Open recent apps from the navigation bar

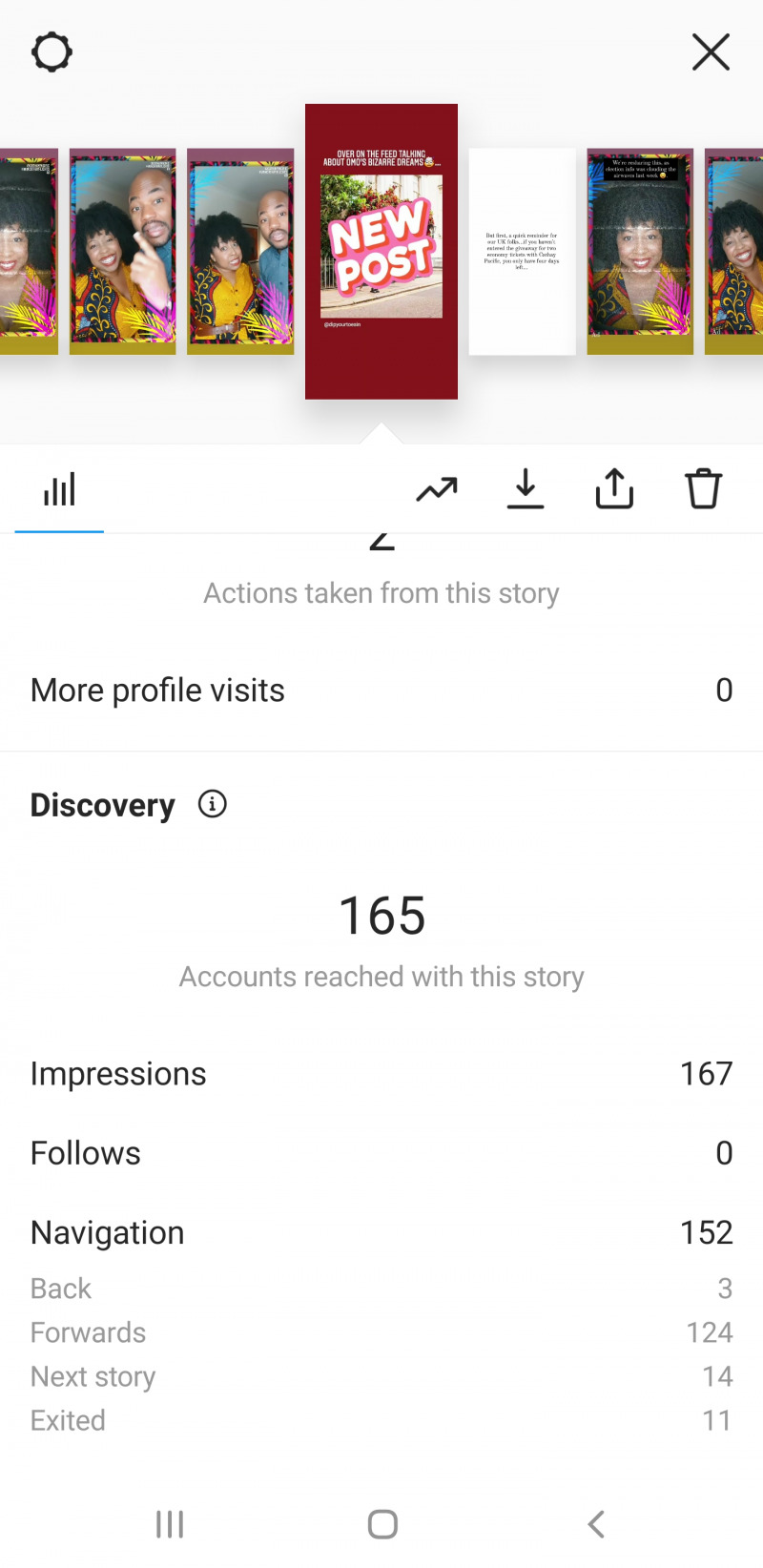170,1524
